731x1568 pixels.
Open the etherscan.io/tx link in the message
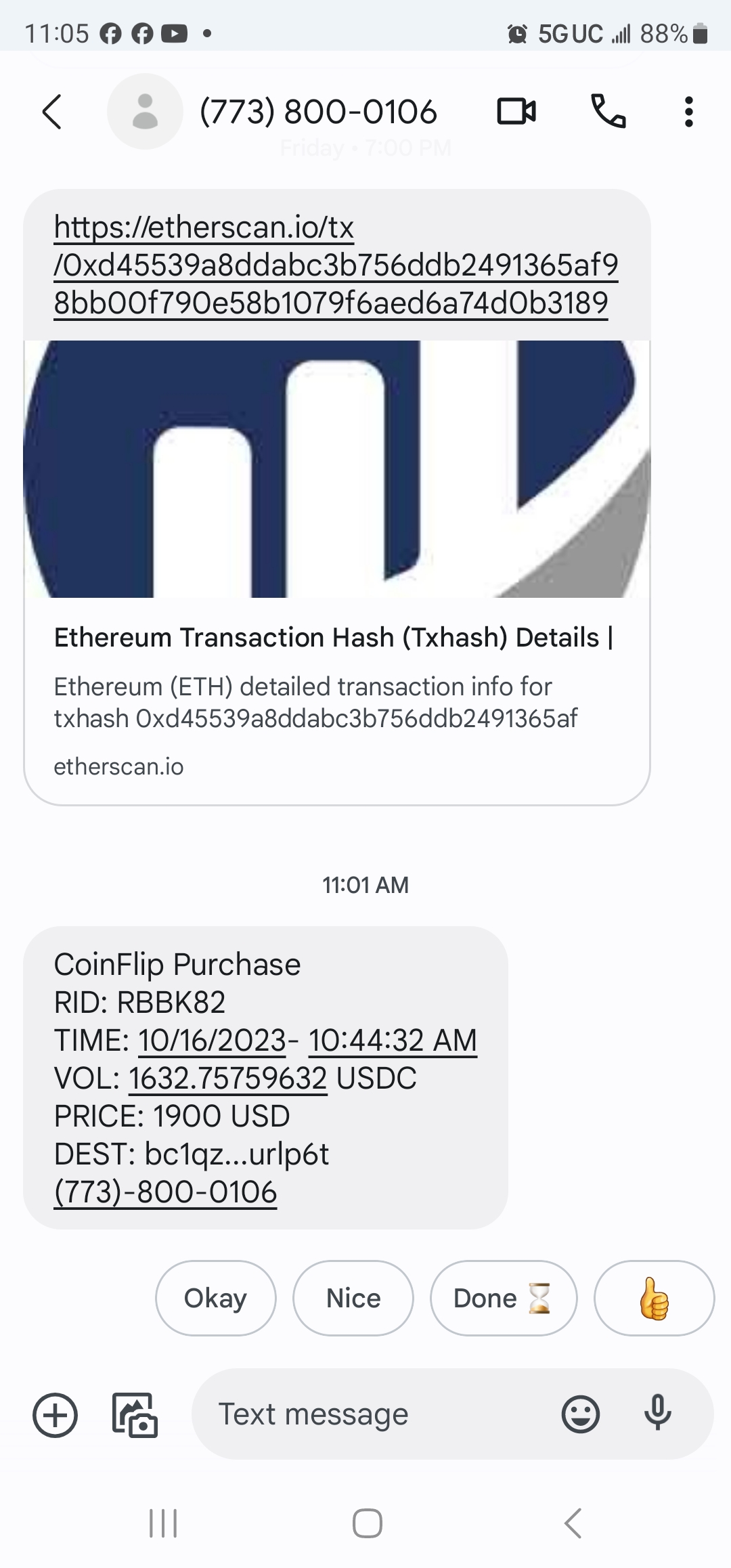[336, 265]
